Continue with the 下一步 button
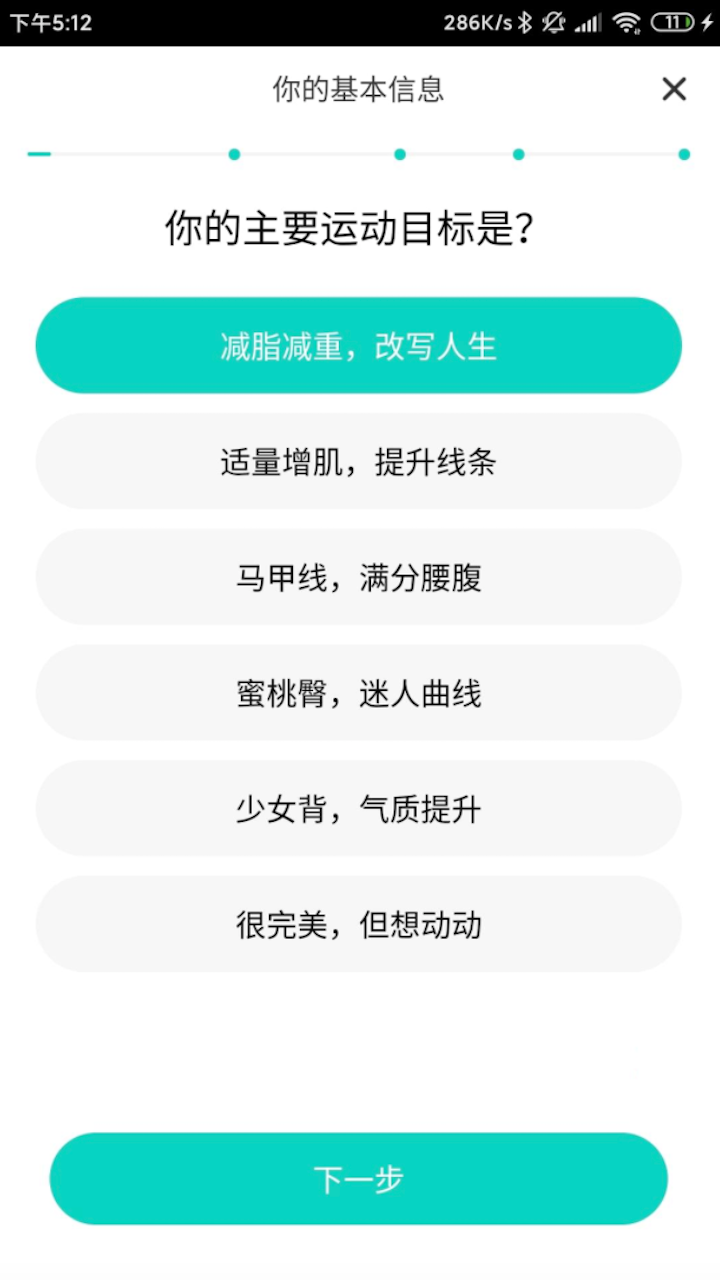This screenshot has height=1280, width=720. coord(359,1179)
